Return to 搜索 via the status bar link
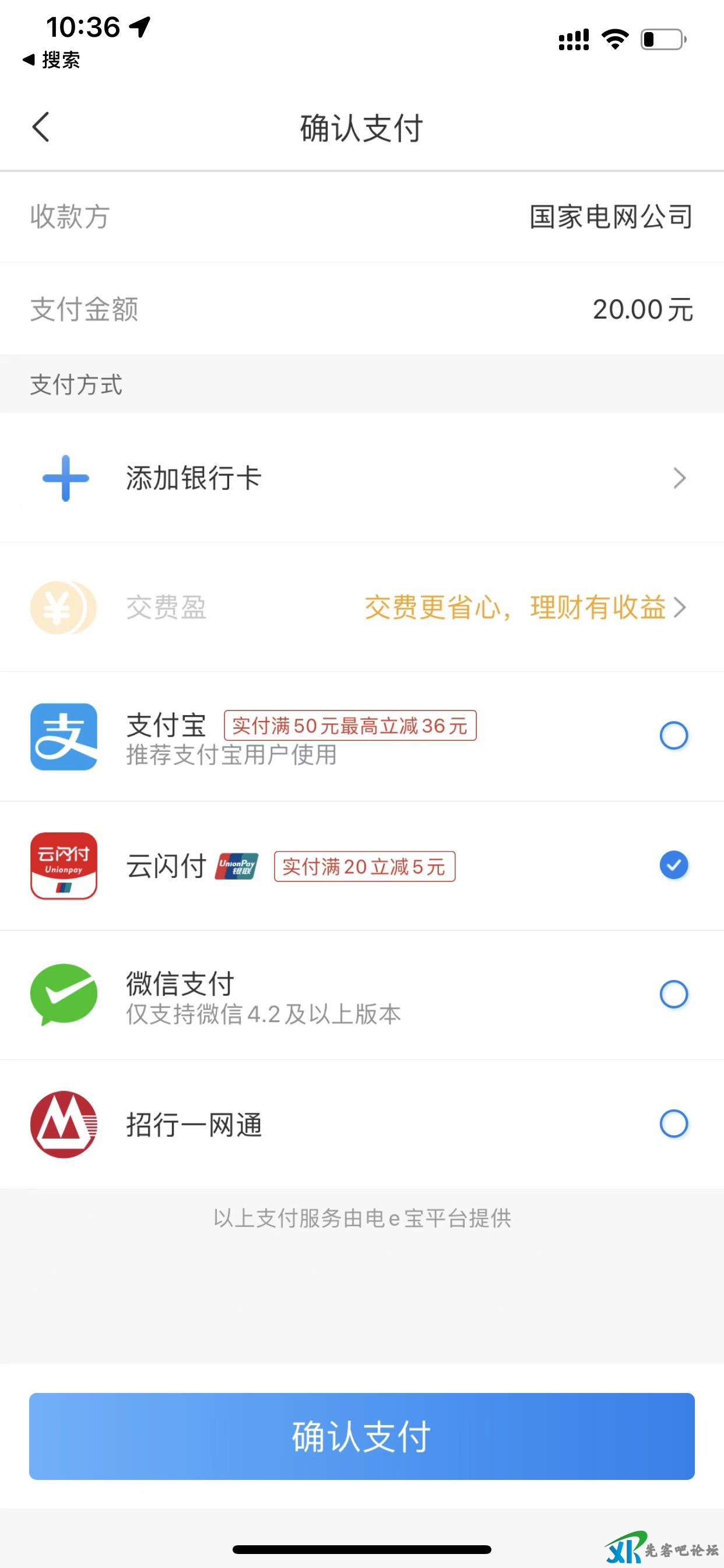The height and width of the screenshot is (1568, 724). (52, 60)
